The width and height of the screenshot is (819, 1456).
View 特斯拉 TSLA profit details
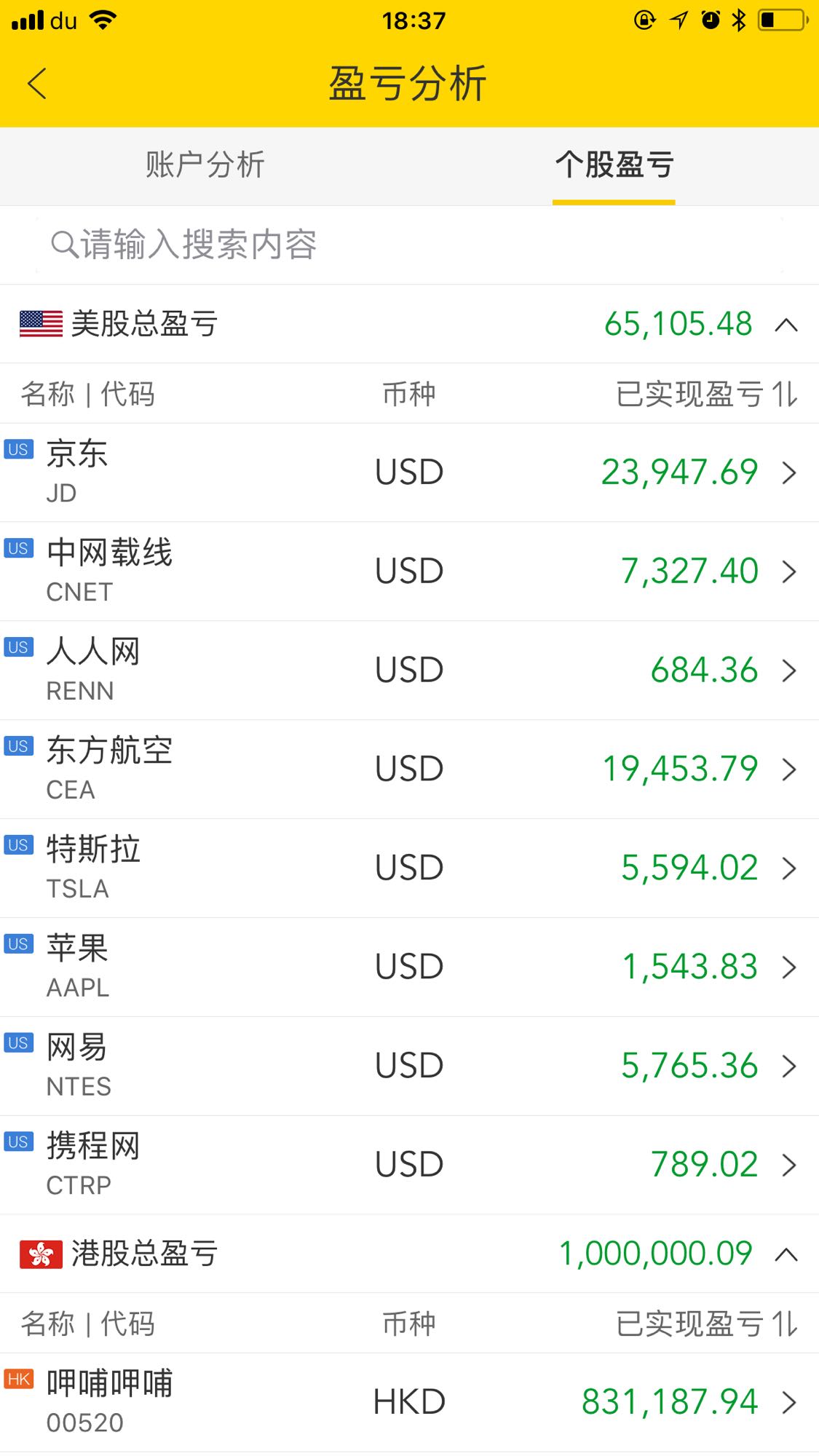[x=409, y=869]
